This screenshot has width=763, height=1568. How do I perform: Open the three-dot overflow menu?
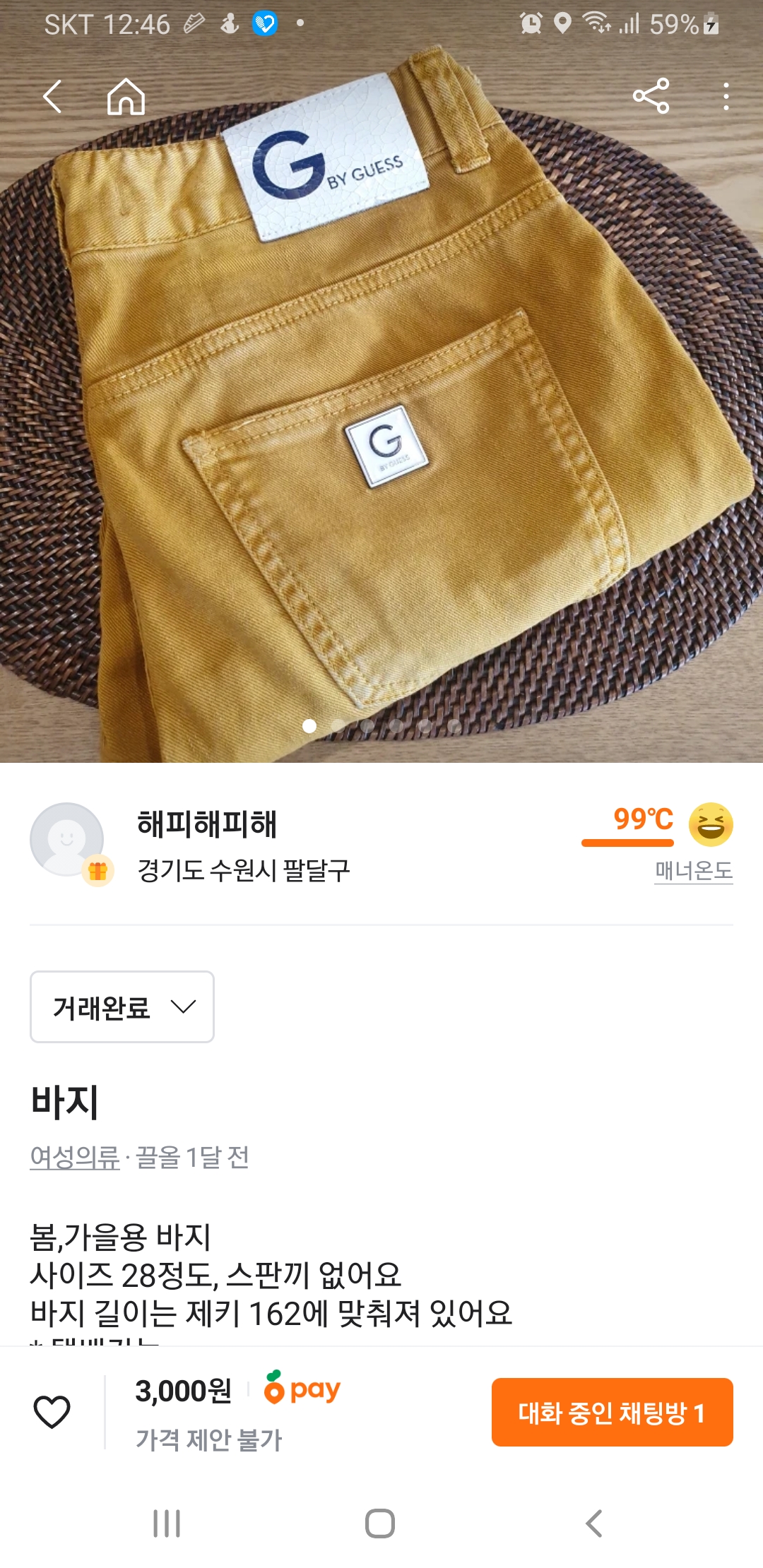[x=726, y=96]
